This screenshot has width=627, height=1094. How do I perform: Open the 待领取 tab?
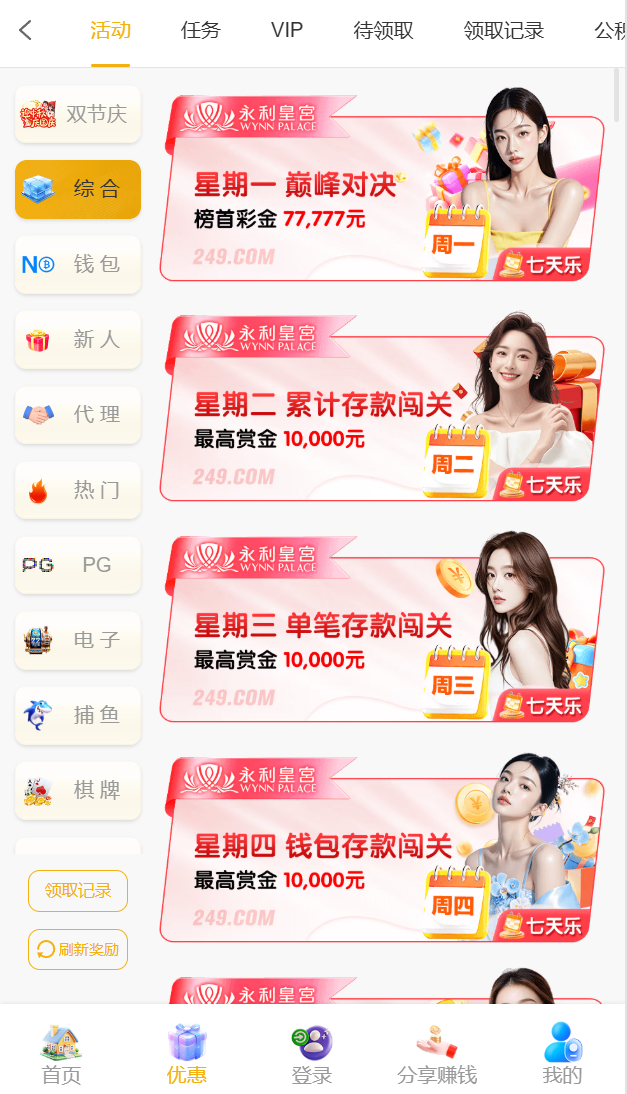[x=383, y=31]
